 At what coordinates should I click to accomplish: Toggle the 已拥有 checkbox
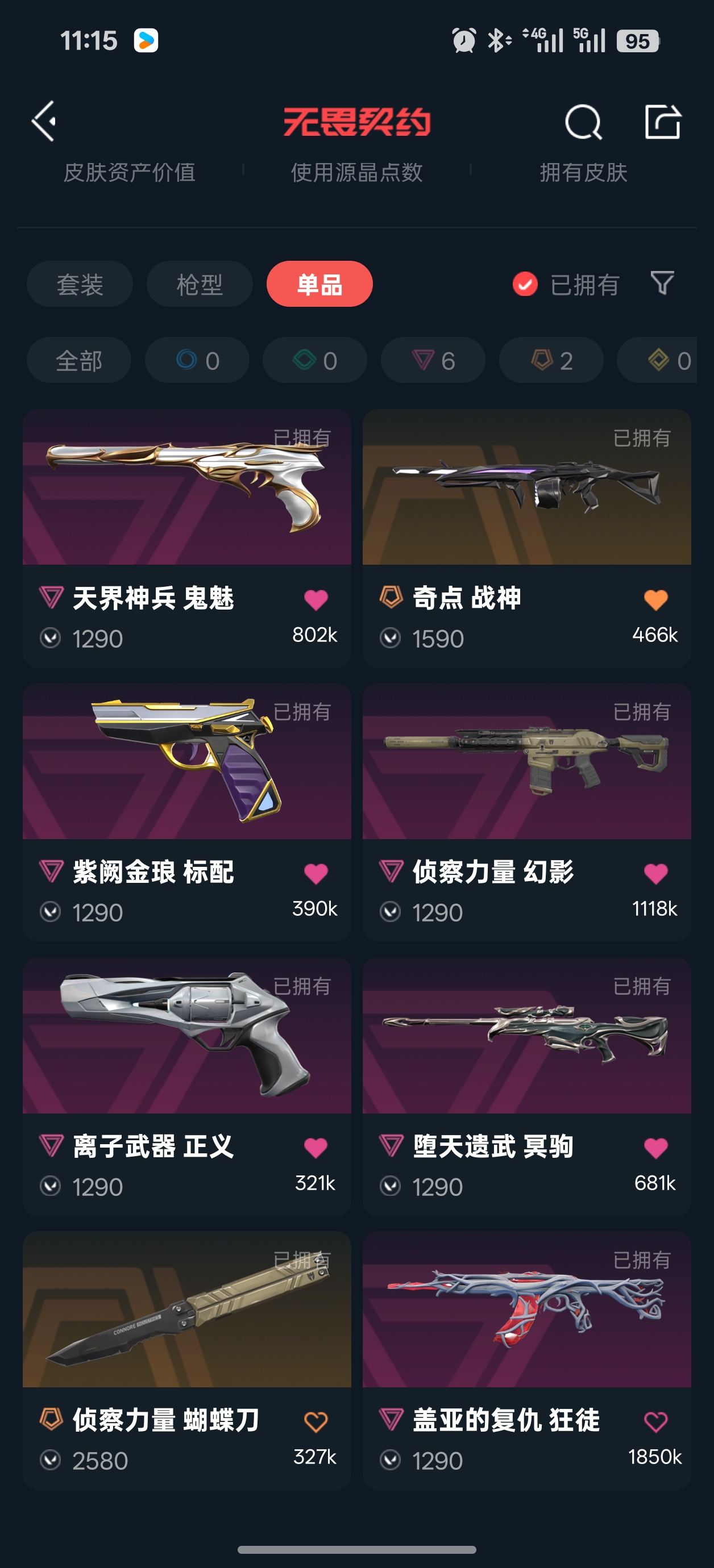coord(525,284)
